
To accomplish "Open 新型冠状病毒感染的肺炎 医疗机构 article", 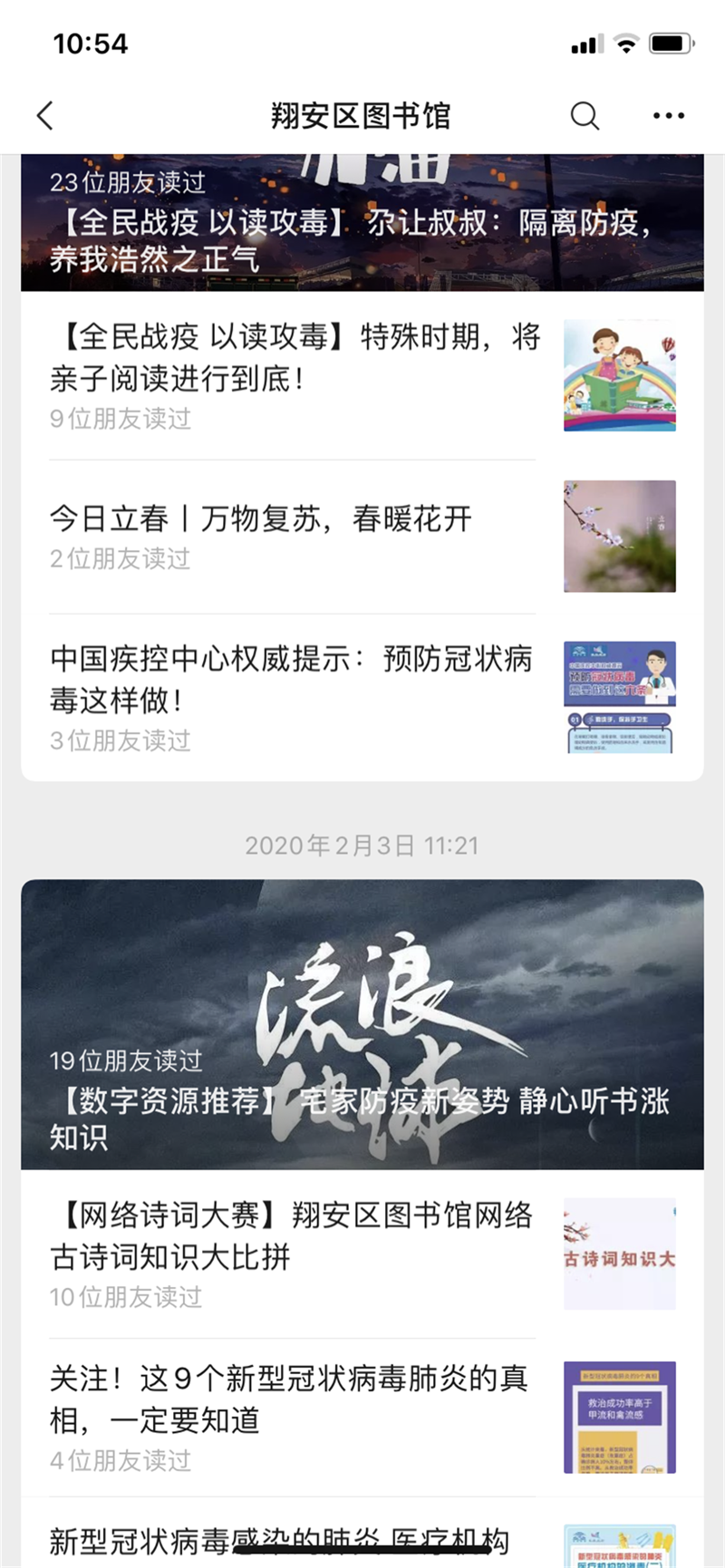I will 279,1539.
